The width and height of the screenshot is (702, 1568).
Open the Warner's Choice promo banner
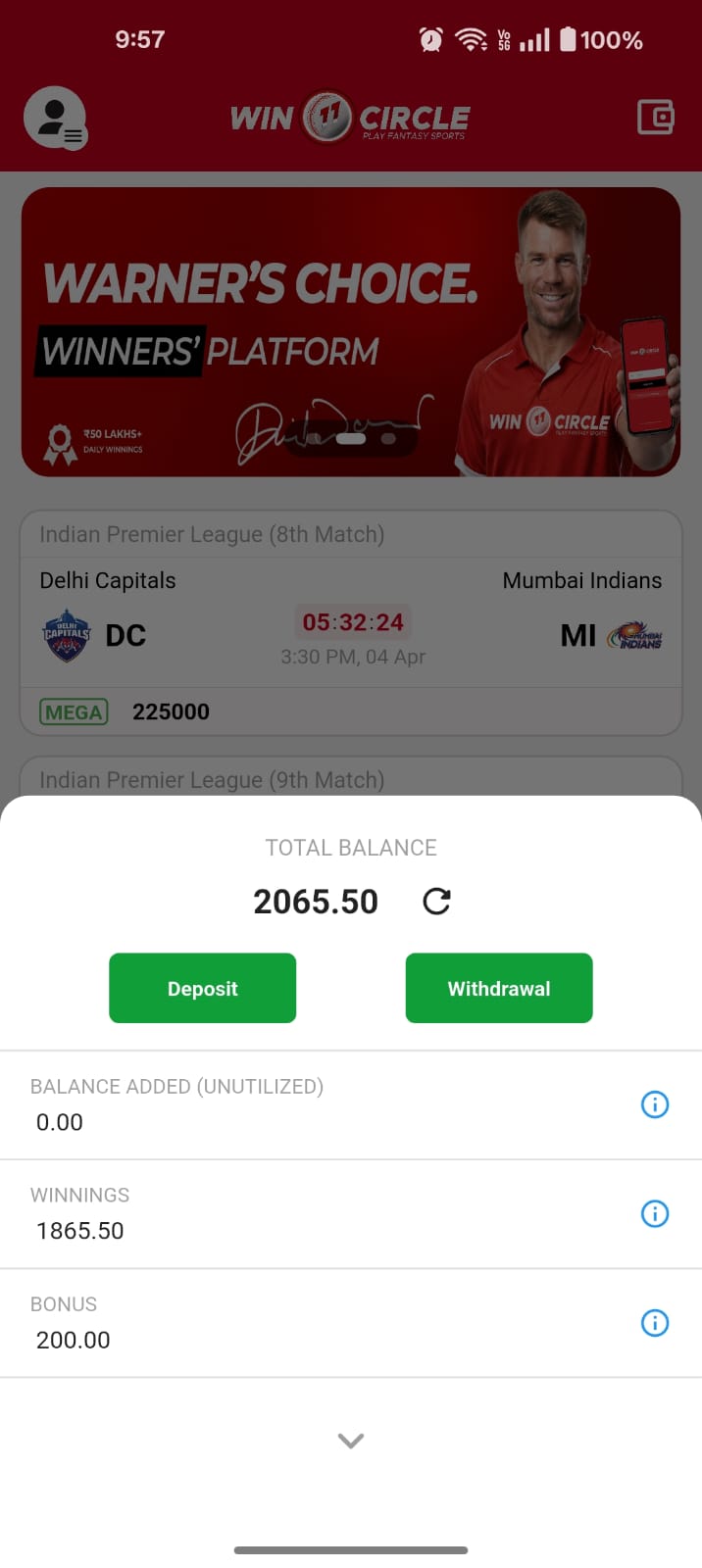[x=351, y=331]
